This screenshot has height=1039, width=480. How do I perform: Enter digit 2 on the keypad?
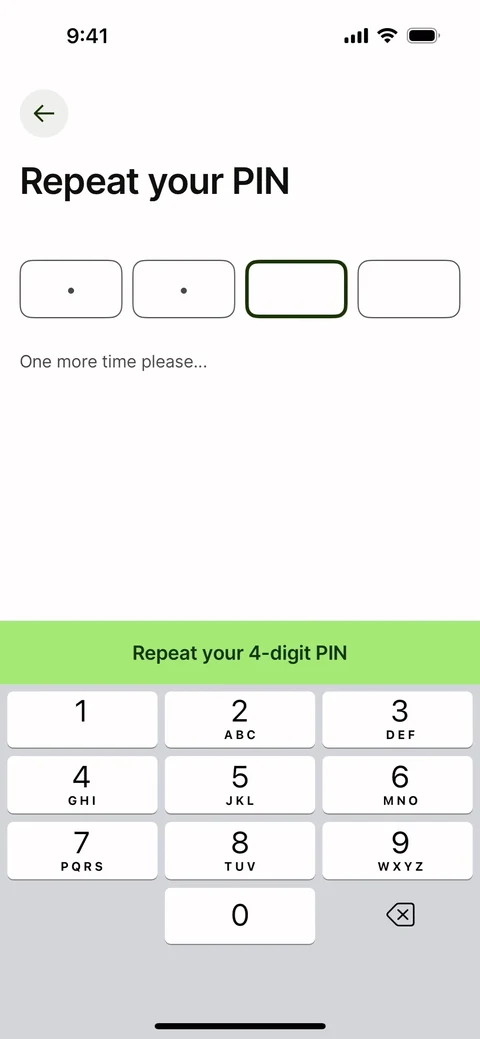point(240,720)
